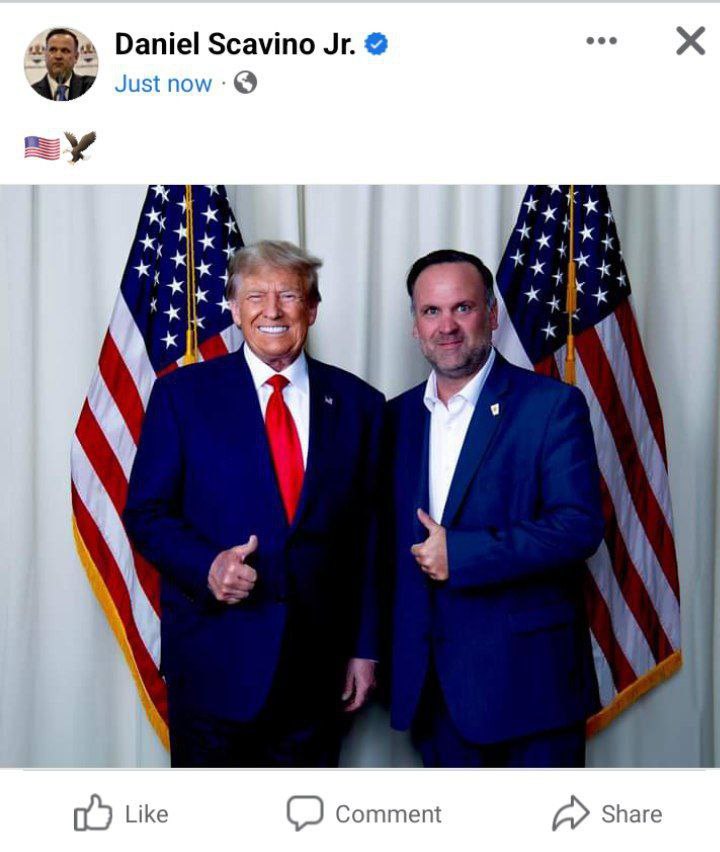Open Daniel Scavino Jr.'s profile picture
Viewport: 720px width, 852px height.
[x=61, y=64]
